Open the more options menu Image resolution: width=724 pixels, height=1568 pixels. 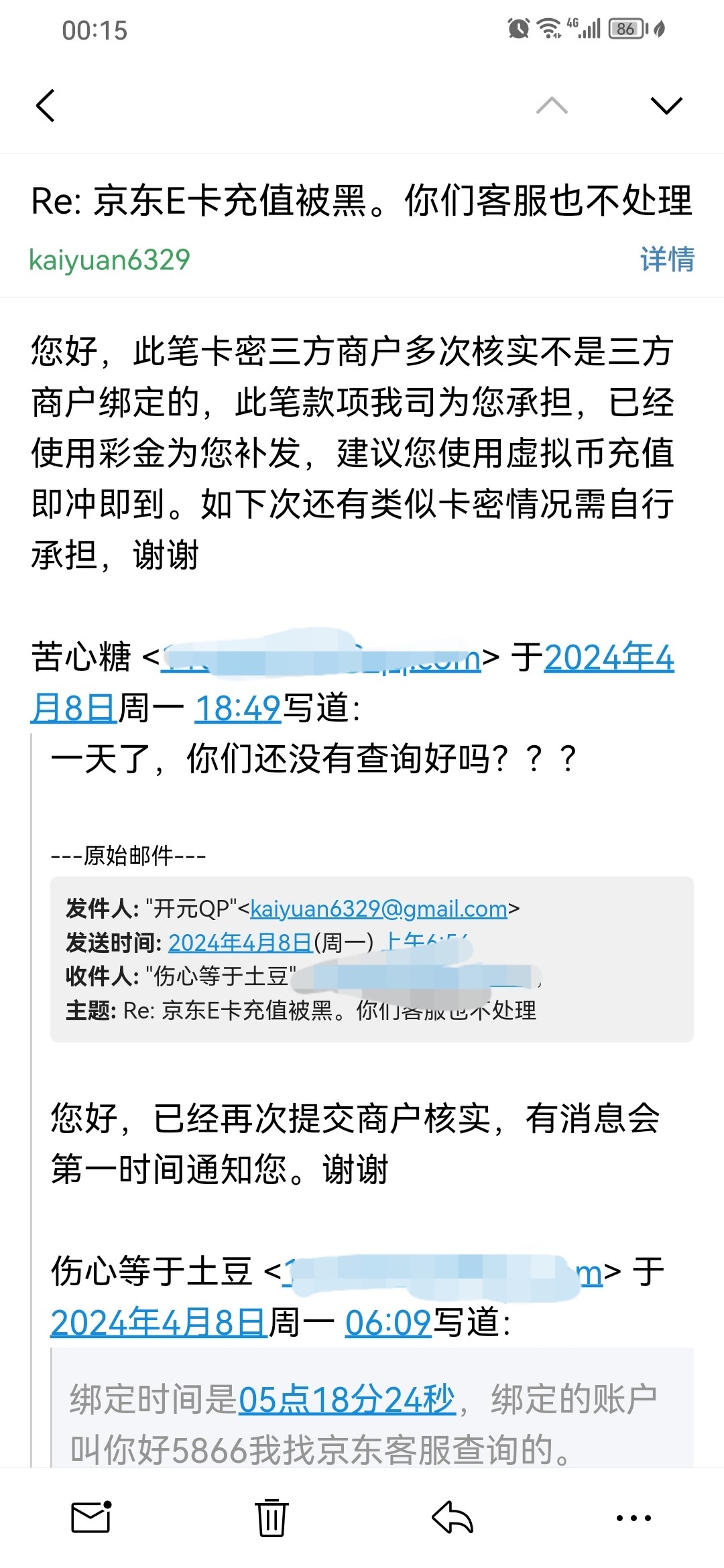pyautogui.click(x=633, y=1517)
